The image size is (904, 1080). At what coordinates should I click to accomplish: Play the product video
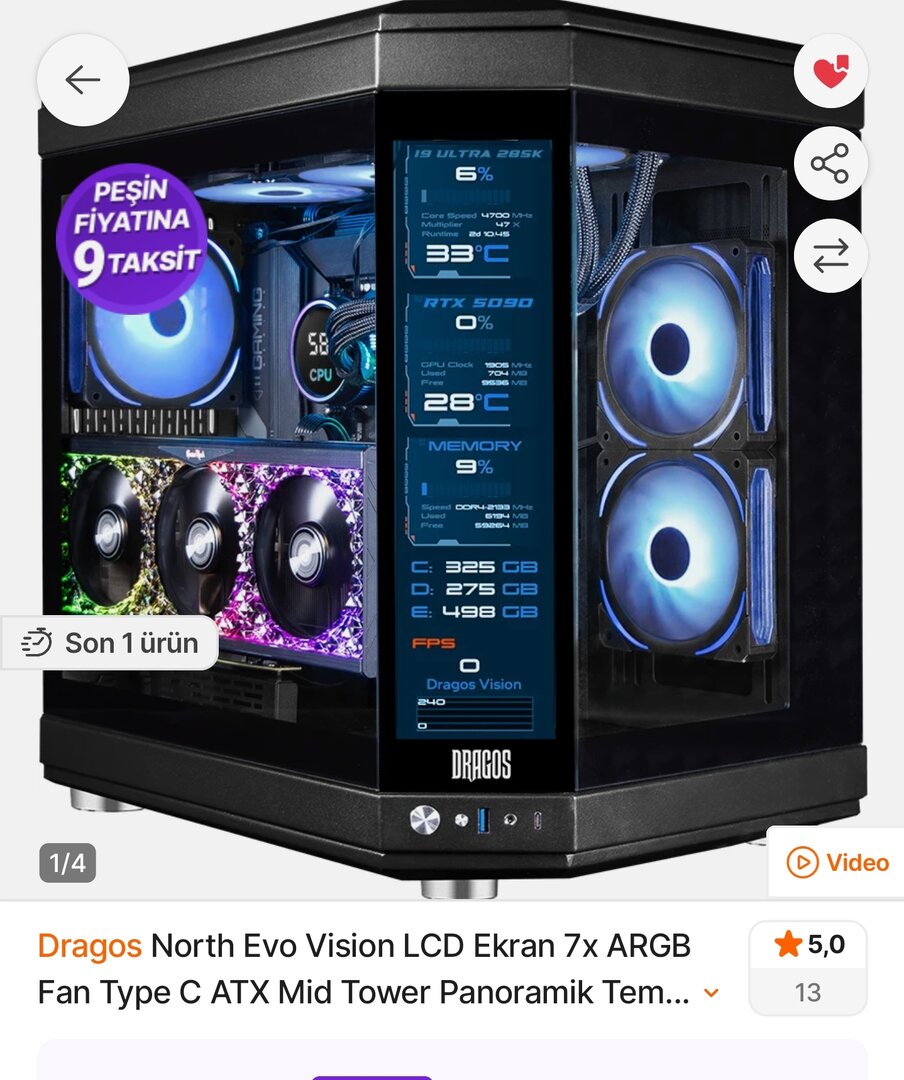[x=837, y=862]
